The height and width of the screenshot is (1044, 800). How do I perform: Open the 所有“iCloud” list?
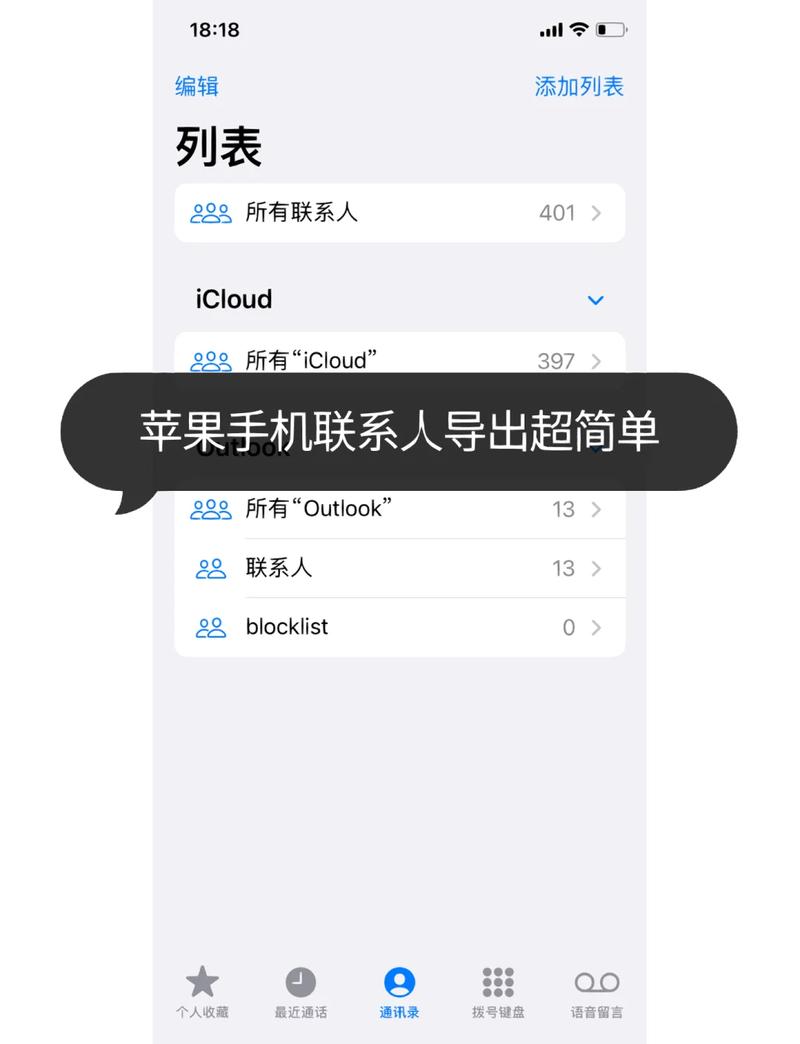[x=399, y=358]
